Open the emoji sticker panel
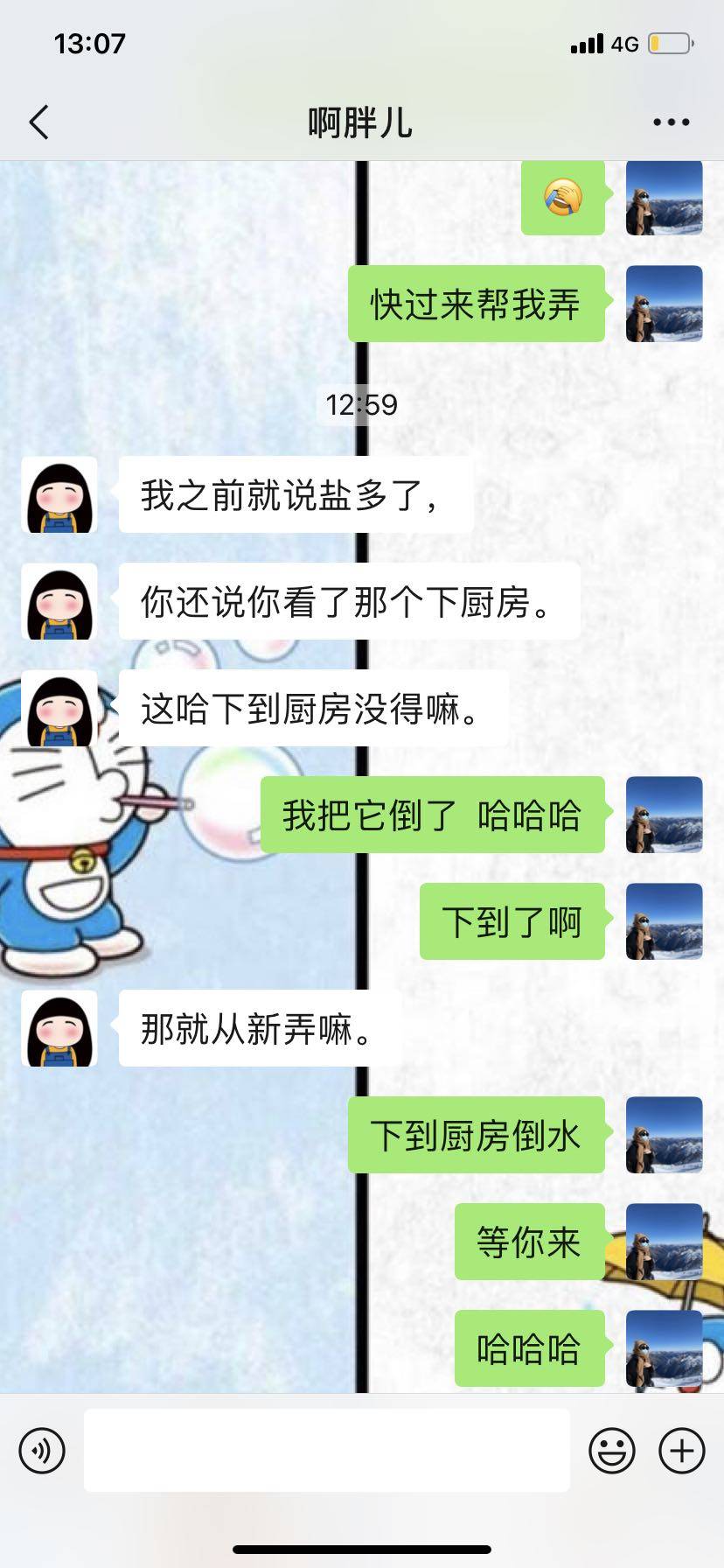Viewport: 724px width, 1568px height. (611, 1450)
